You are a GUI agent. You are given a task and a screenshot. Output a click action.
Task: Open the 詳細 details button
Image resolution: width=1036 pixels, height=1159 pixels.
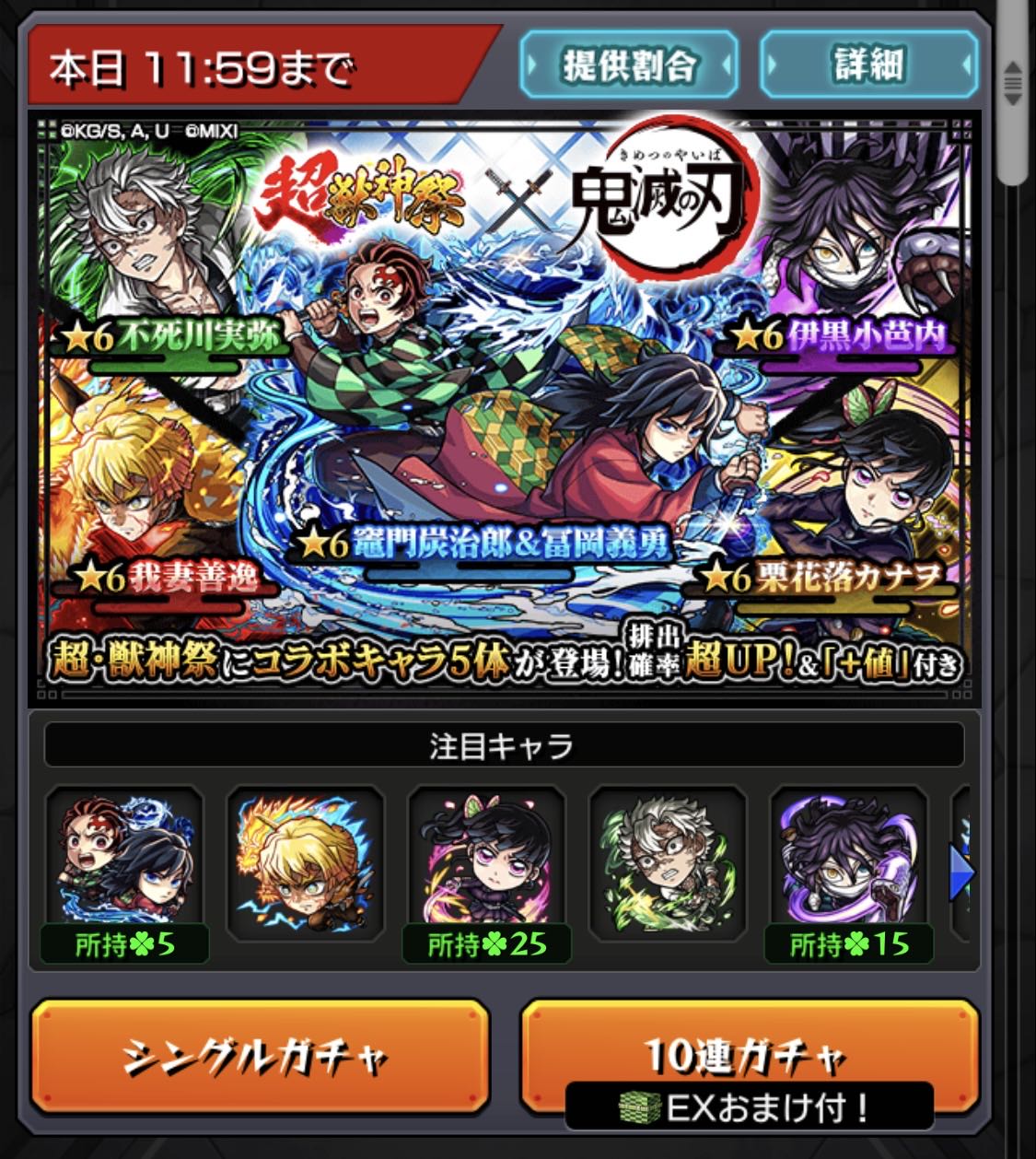click(x=868, y=64)
